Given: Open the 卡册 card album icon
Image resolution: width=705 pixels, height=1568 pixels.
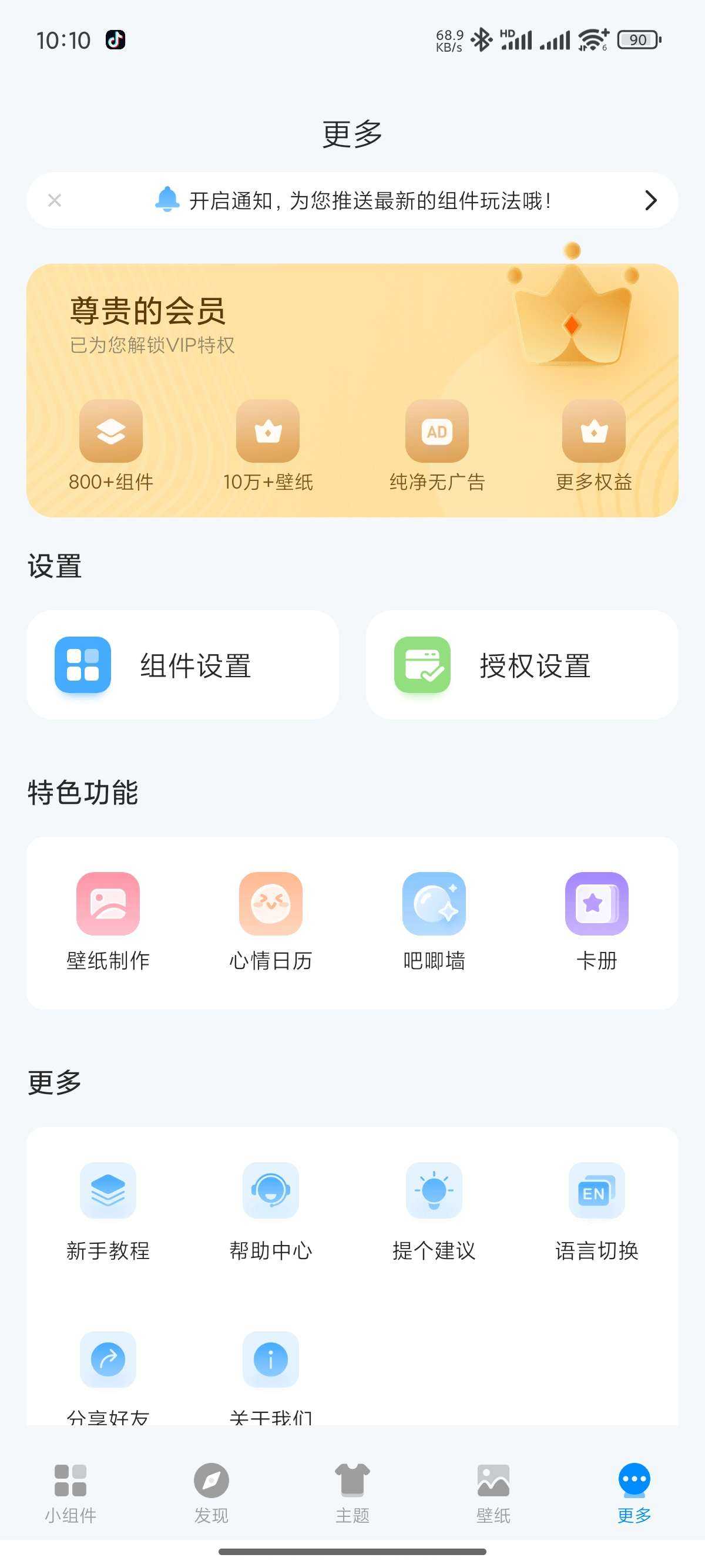Looking at the screenshot, I should (596, 905).
